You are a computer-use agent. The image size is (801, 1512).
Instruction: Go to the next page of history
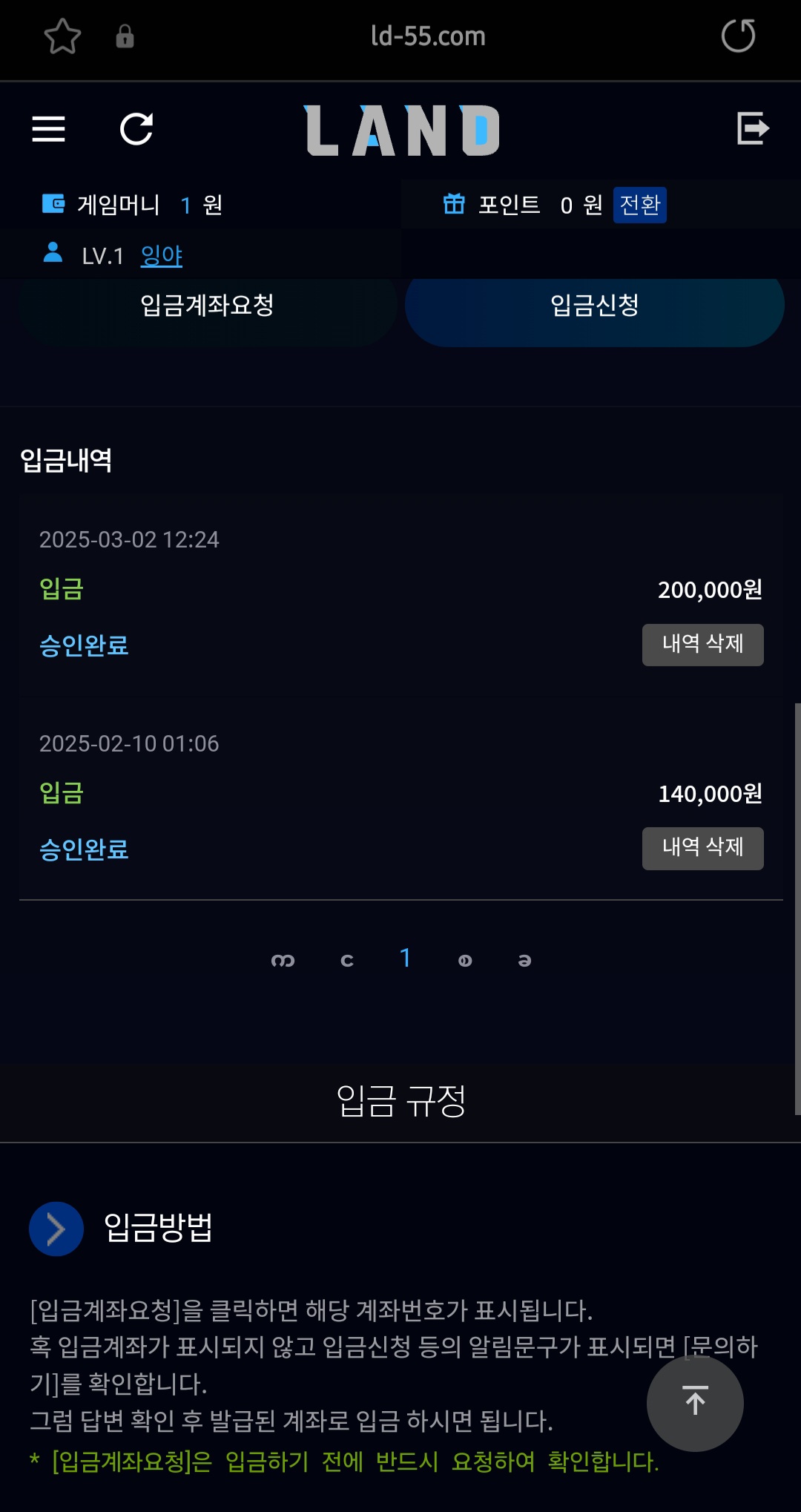coord(465,961)
